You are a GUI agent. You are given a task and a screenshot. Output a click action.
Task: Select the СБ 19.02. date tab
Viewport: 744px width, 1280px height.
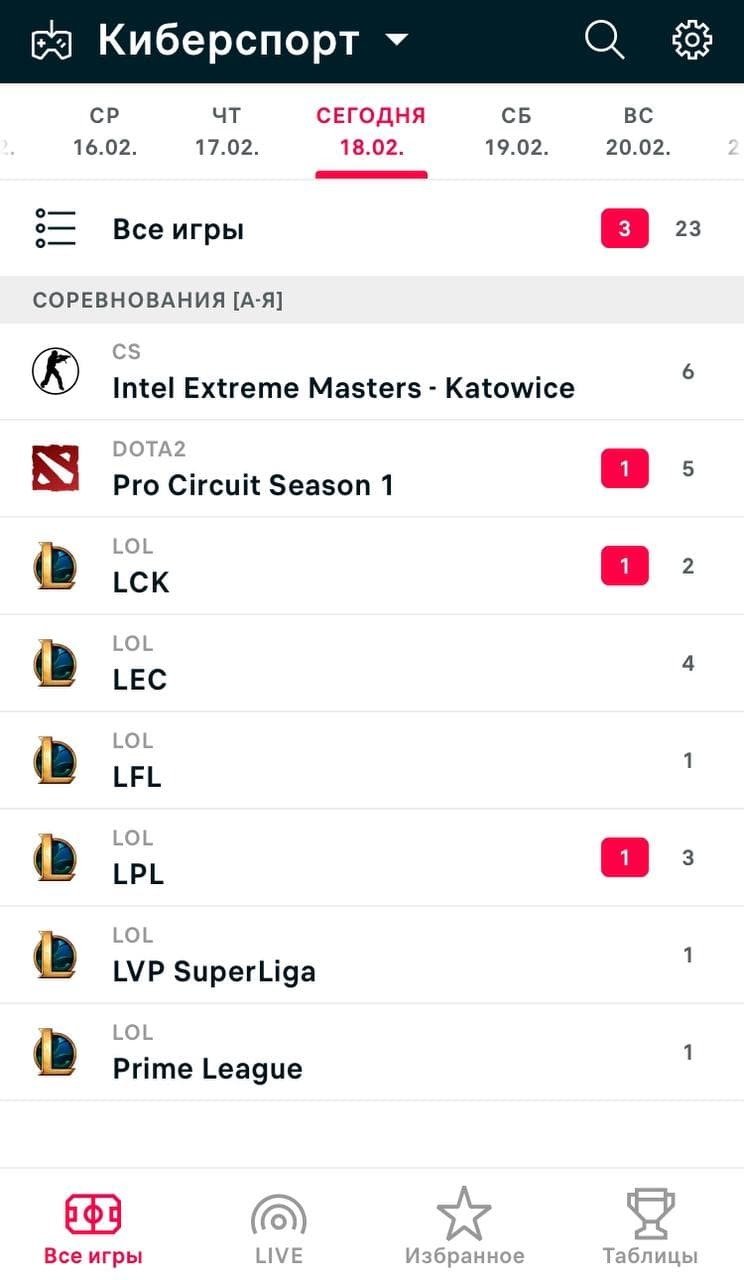[517, 132]
